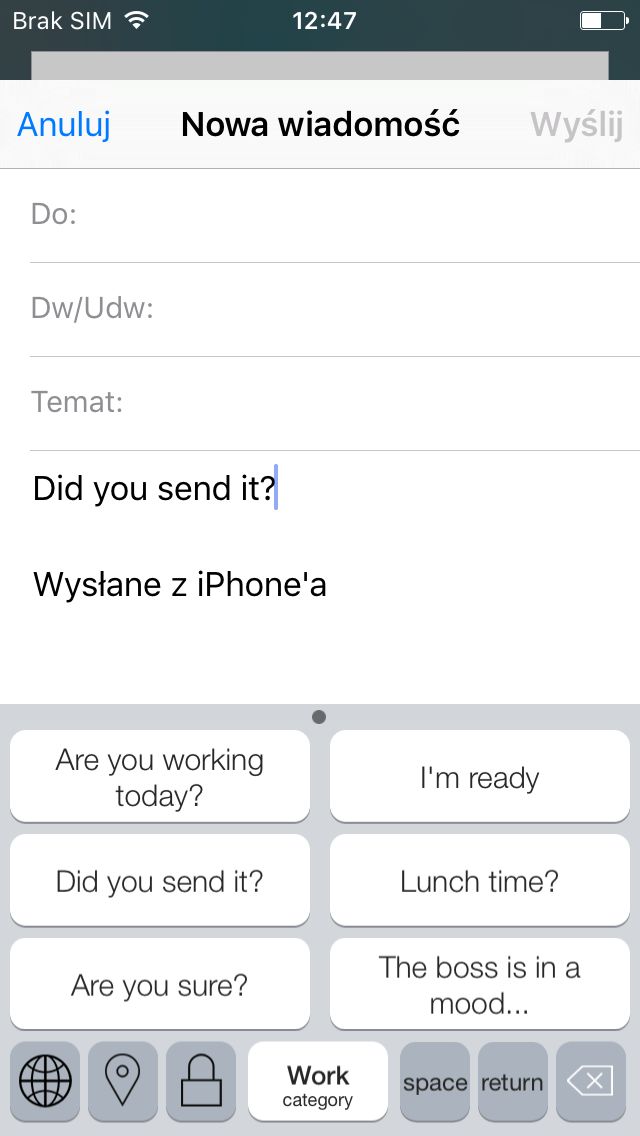
Task: Insert the phrase Lunch time?
Action: point(480,880)
